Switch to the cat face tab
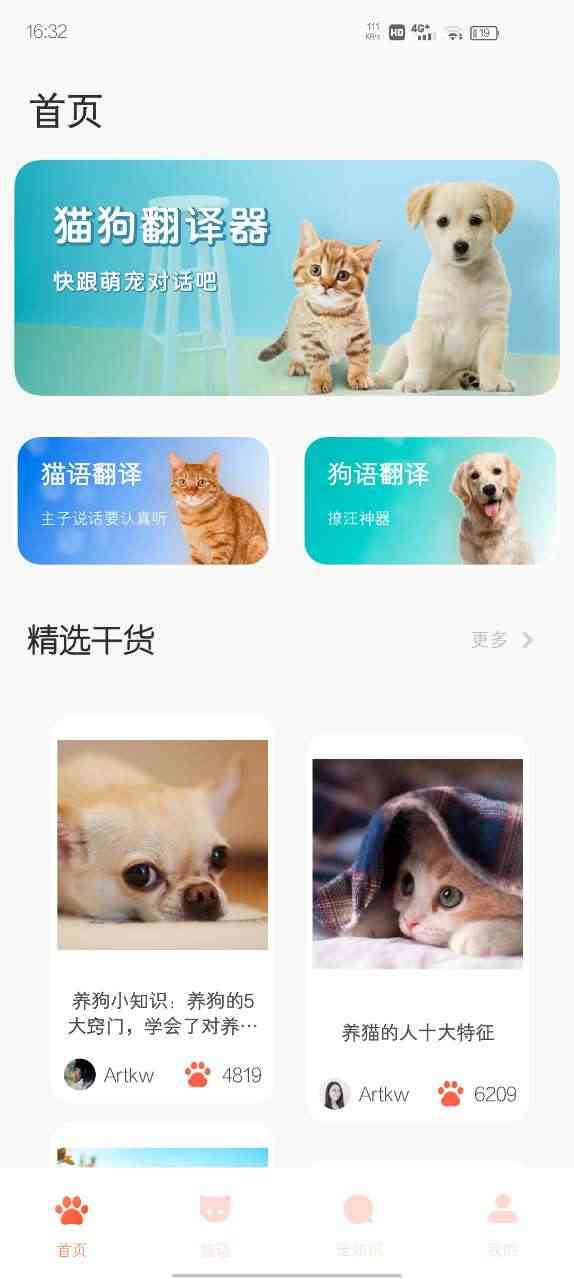This screenshot has width=574, height=1279. tap(215, 1224)
